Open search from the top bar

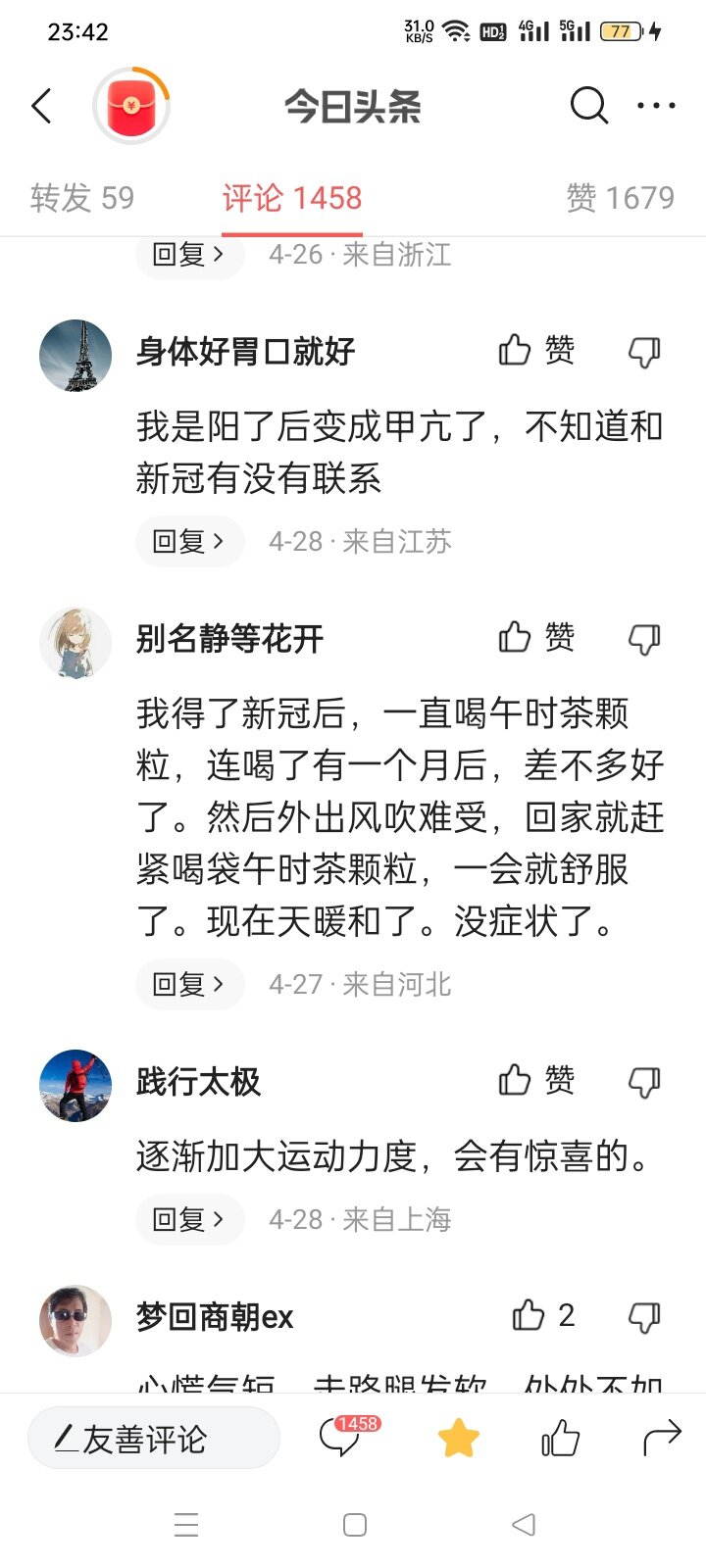pyautogui.click(x=588, y=105)
